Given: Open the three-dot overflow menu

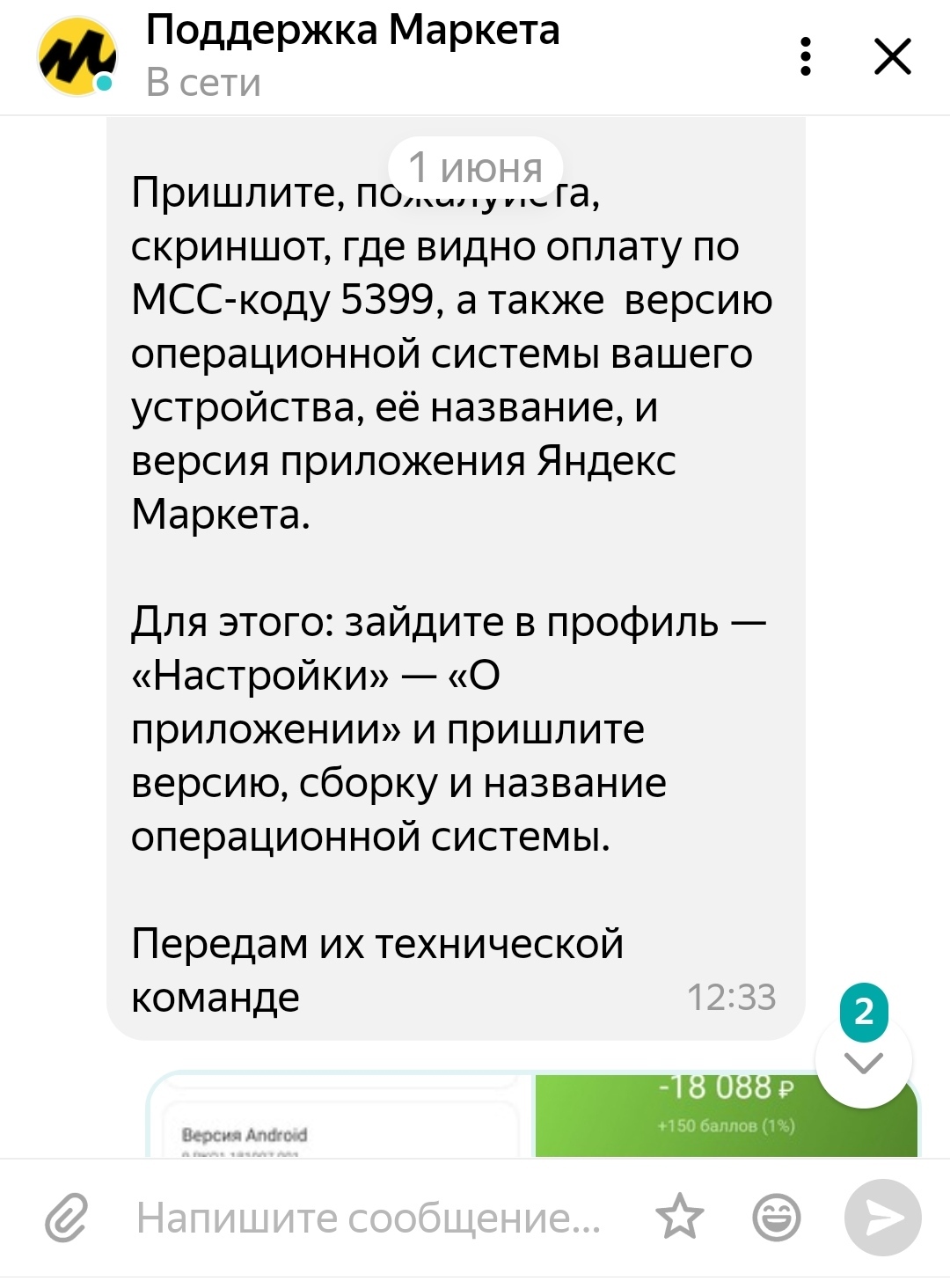Looking at the screenshot, I should pyautogui.click(x=805, y=57).
